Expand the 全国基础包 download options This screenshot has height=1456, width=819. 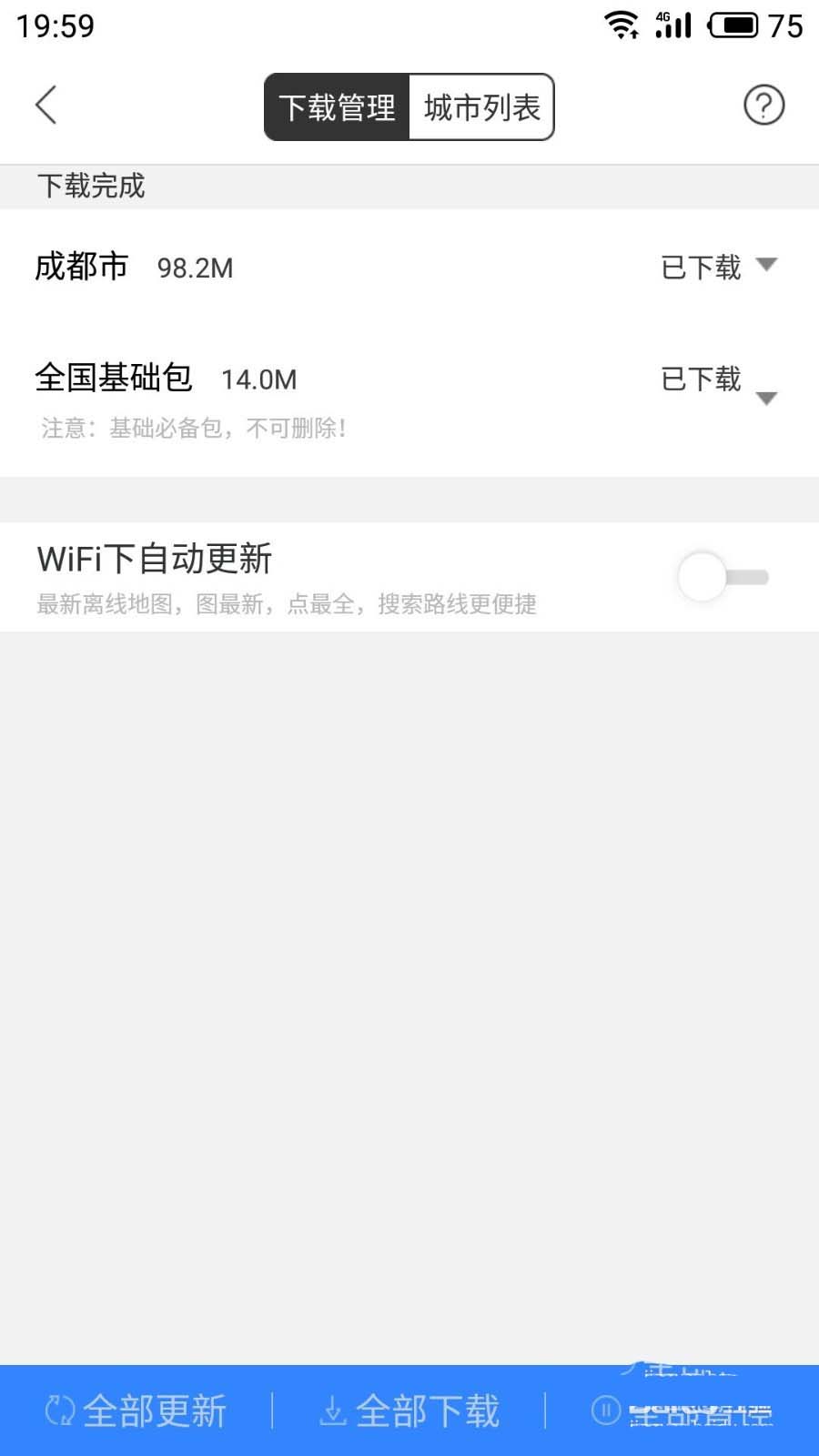coord(766,397)
